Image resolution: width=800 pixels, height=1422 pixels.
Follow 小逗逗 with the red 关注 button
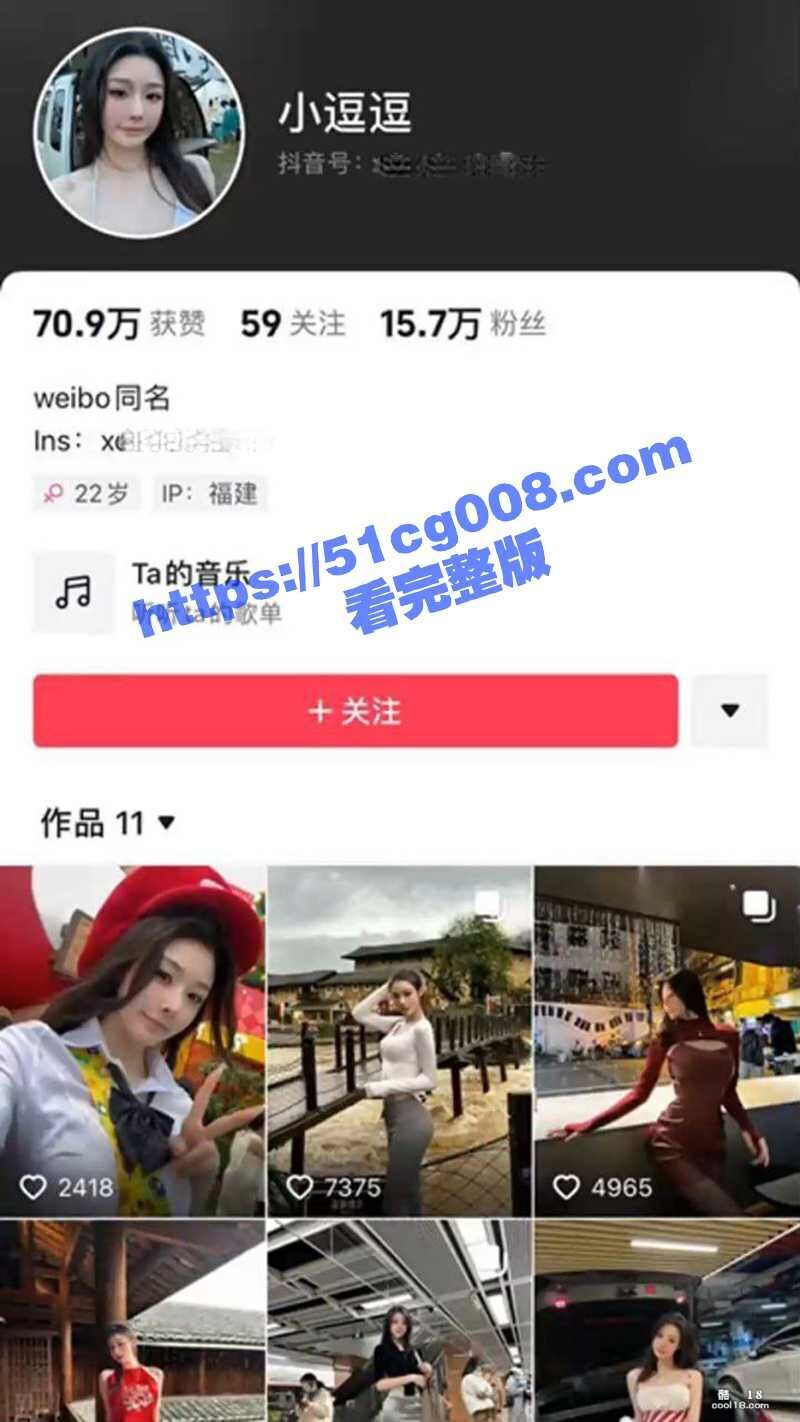click(355, 711)
